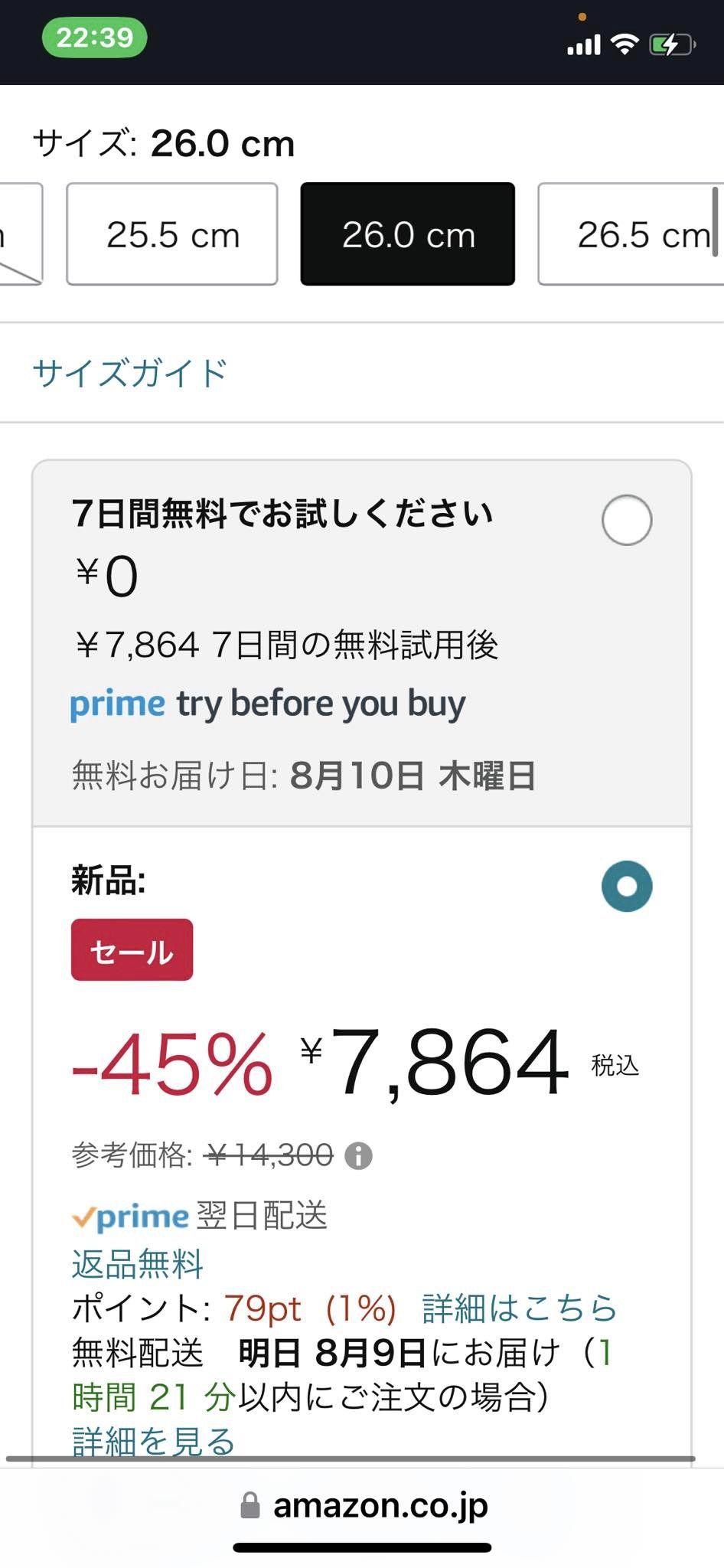Open the サイズガイド link

130,373
